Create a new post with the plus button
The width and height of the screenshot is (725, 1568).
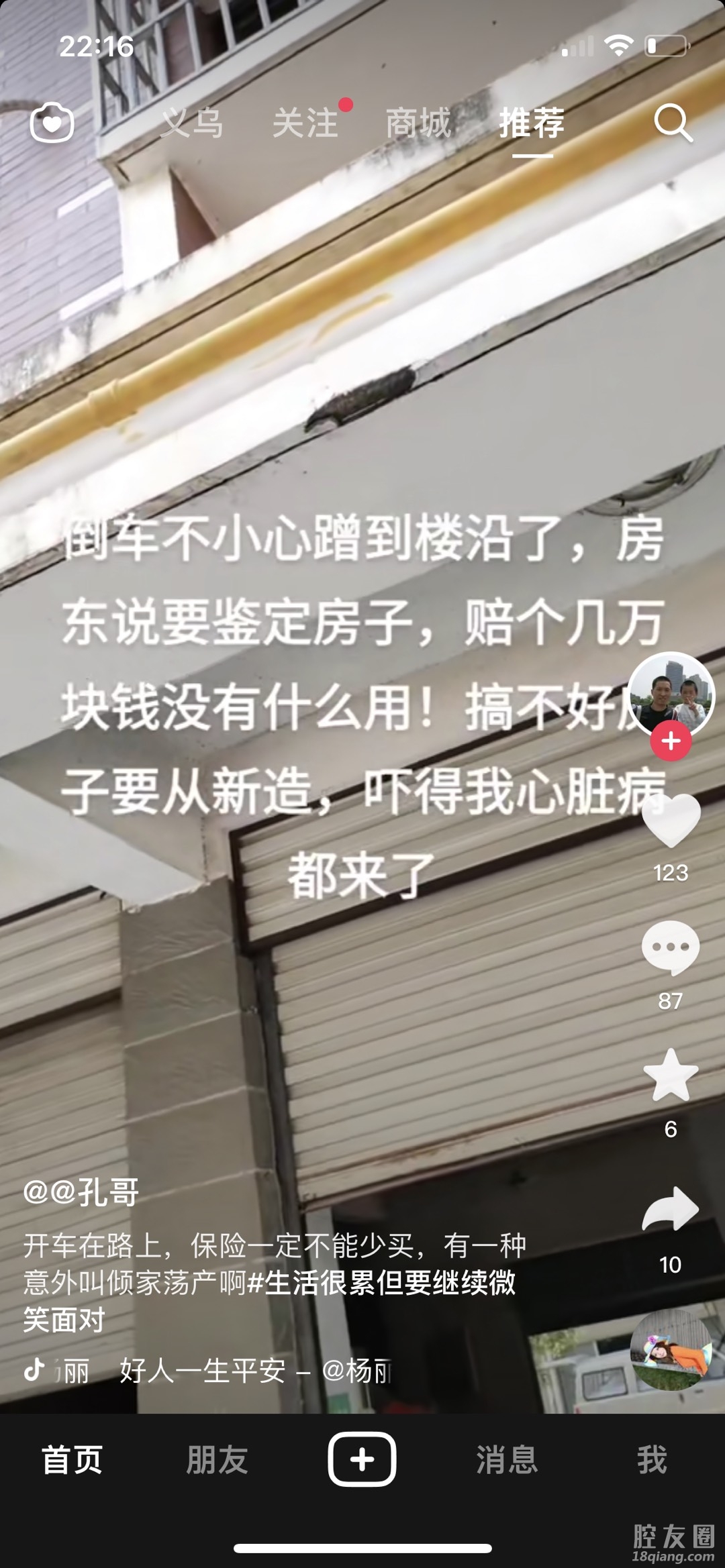click(362, 1460)
